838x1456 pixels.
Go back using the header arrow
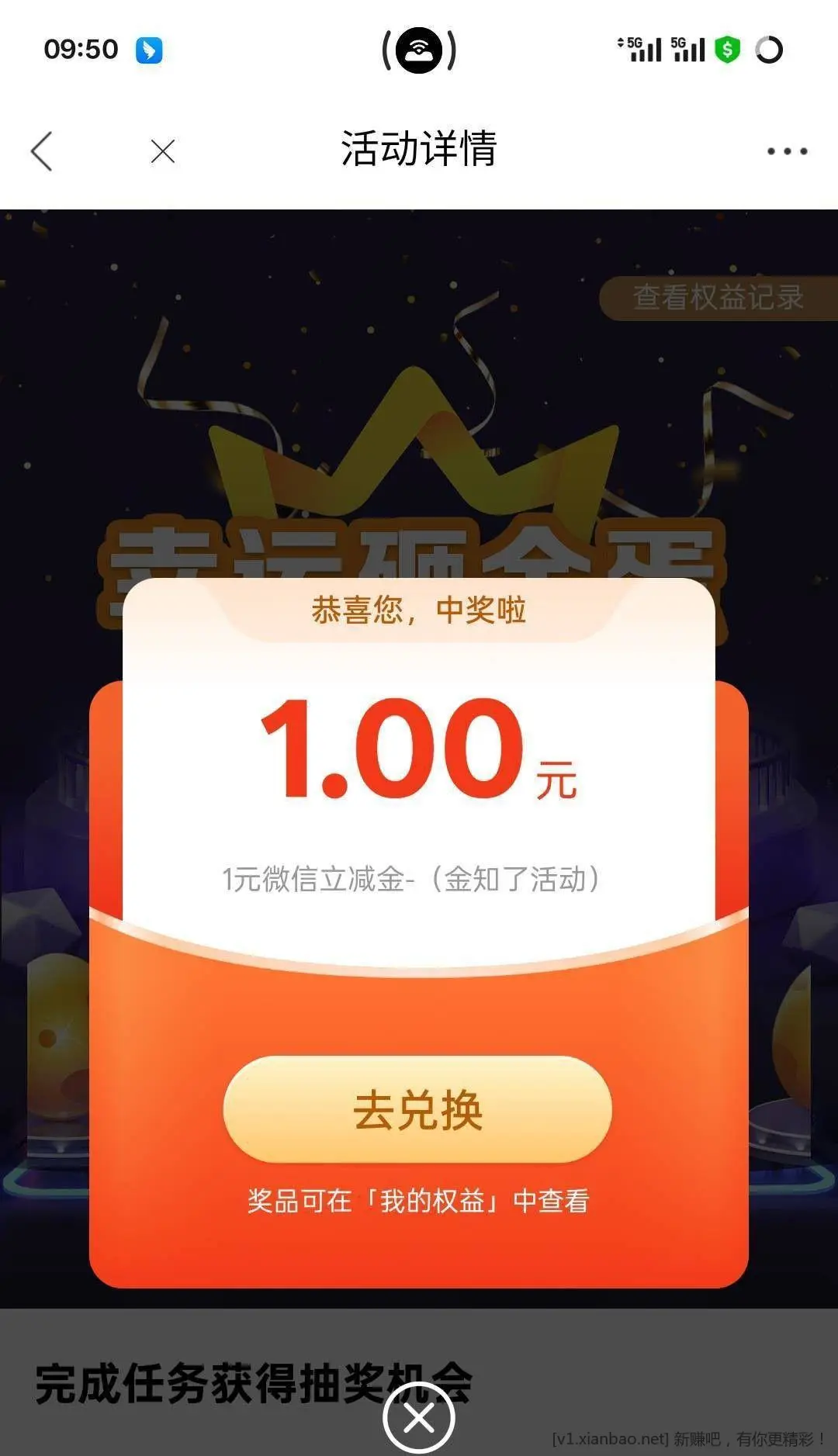click(42, 150)
